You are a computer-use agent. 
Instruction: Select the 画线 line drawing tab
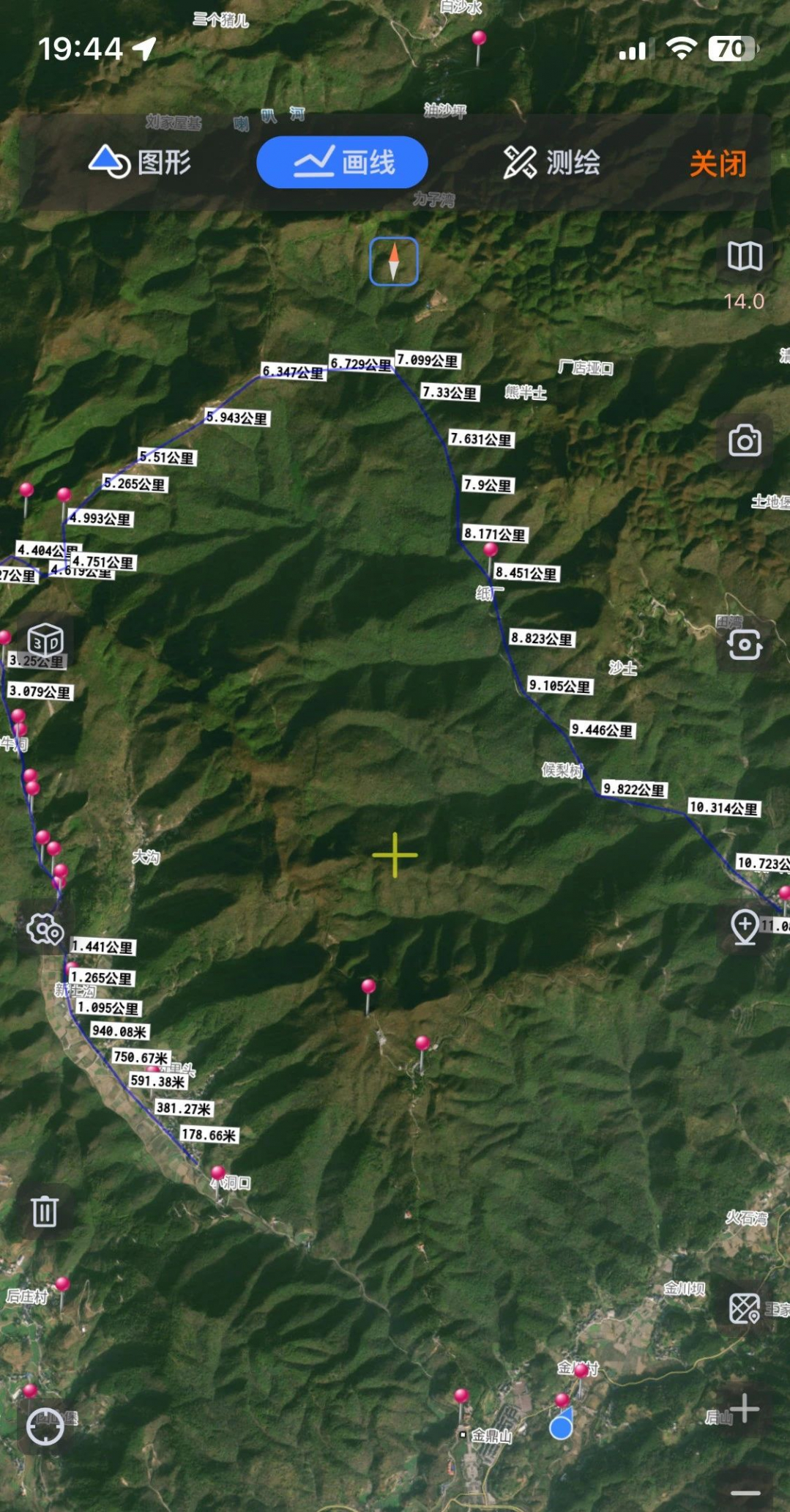[342, 162]
